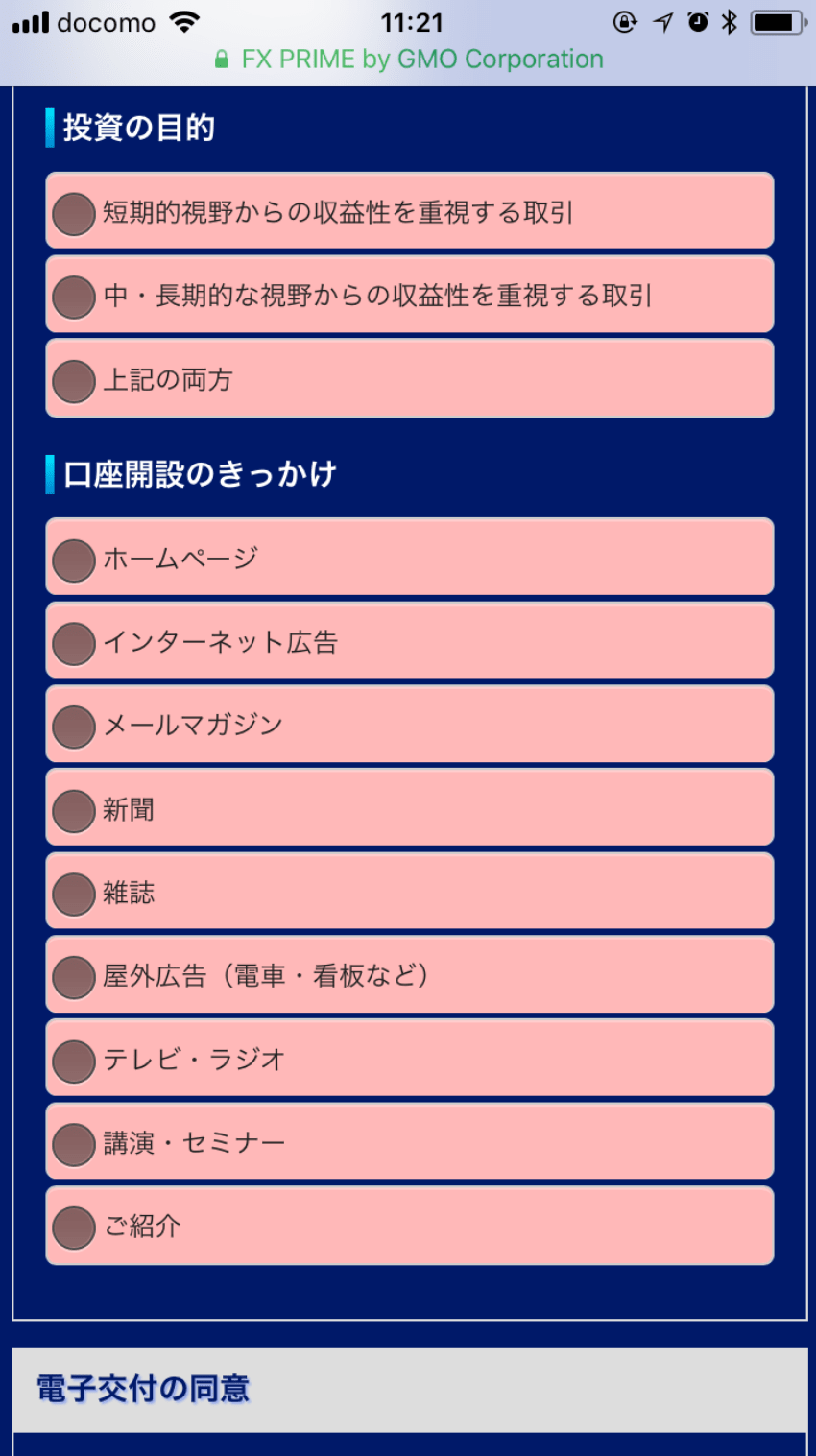Select 講演・セミナー option
This screenshot has width=816, height=1456.
point(410,1141)
